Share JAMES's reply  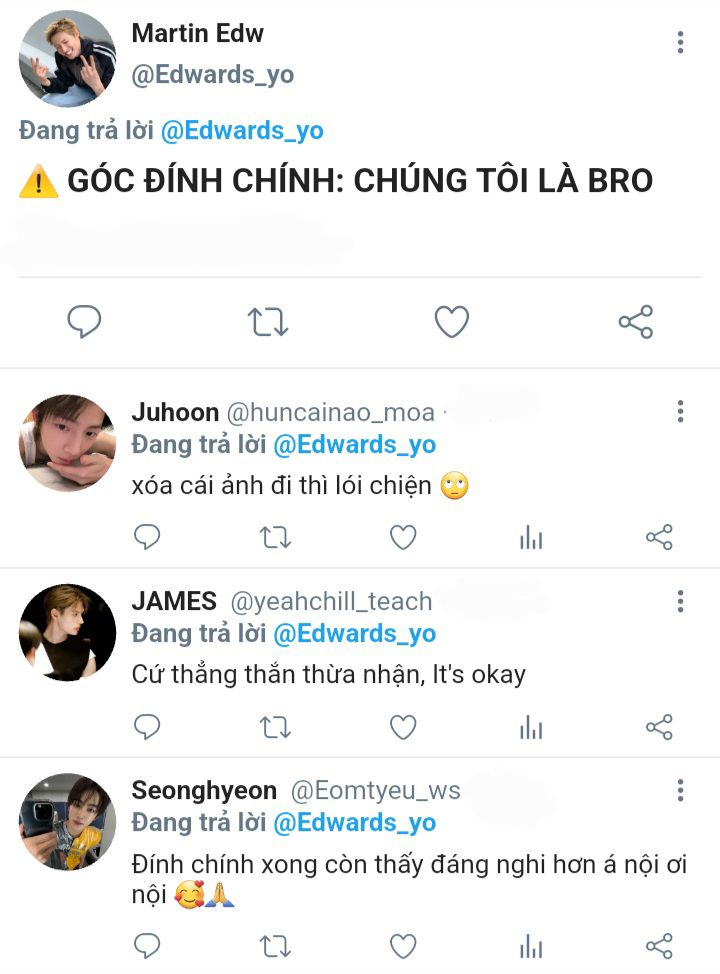point(659,727)
